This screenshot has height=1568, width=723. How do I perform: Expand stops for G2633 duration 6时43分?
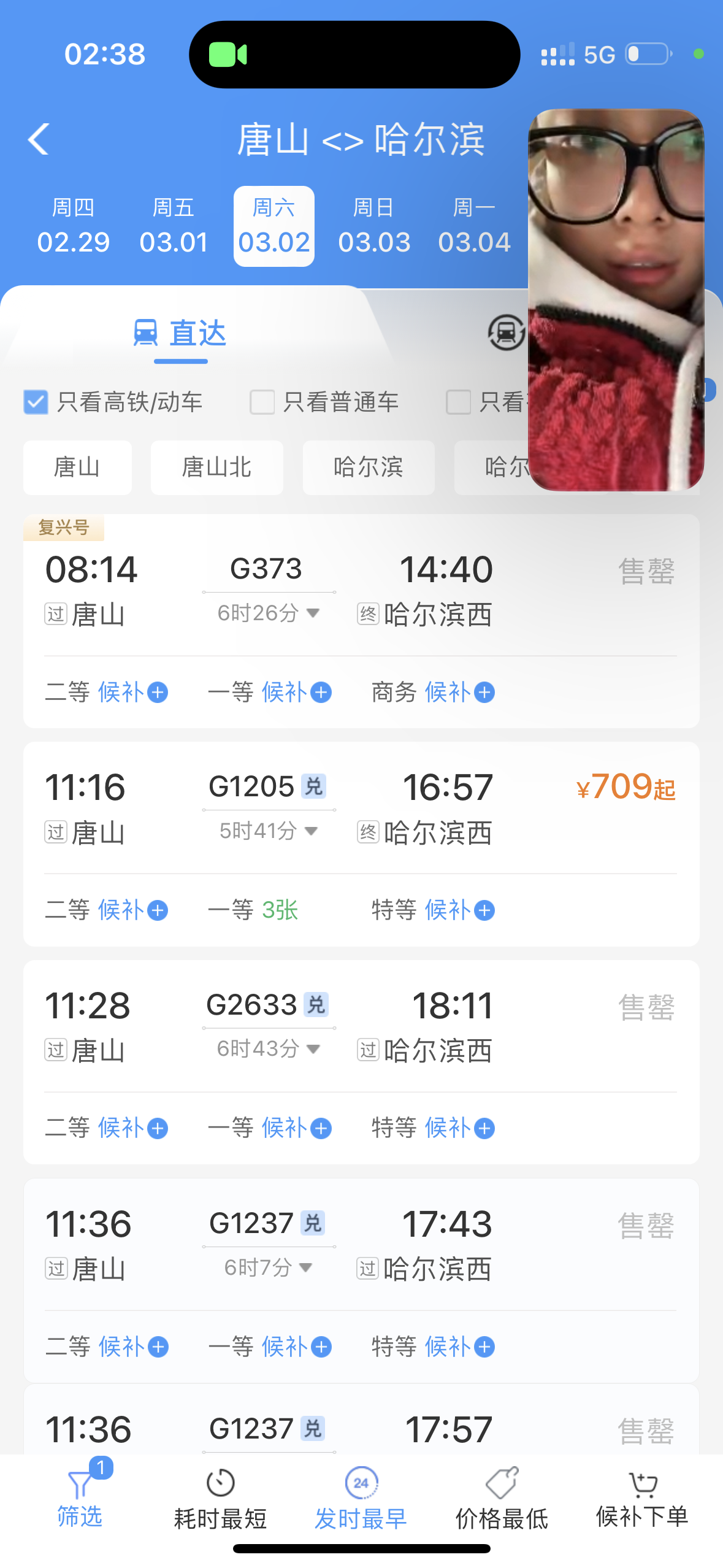[268, 1049]
